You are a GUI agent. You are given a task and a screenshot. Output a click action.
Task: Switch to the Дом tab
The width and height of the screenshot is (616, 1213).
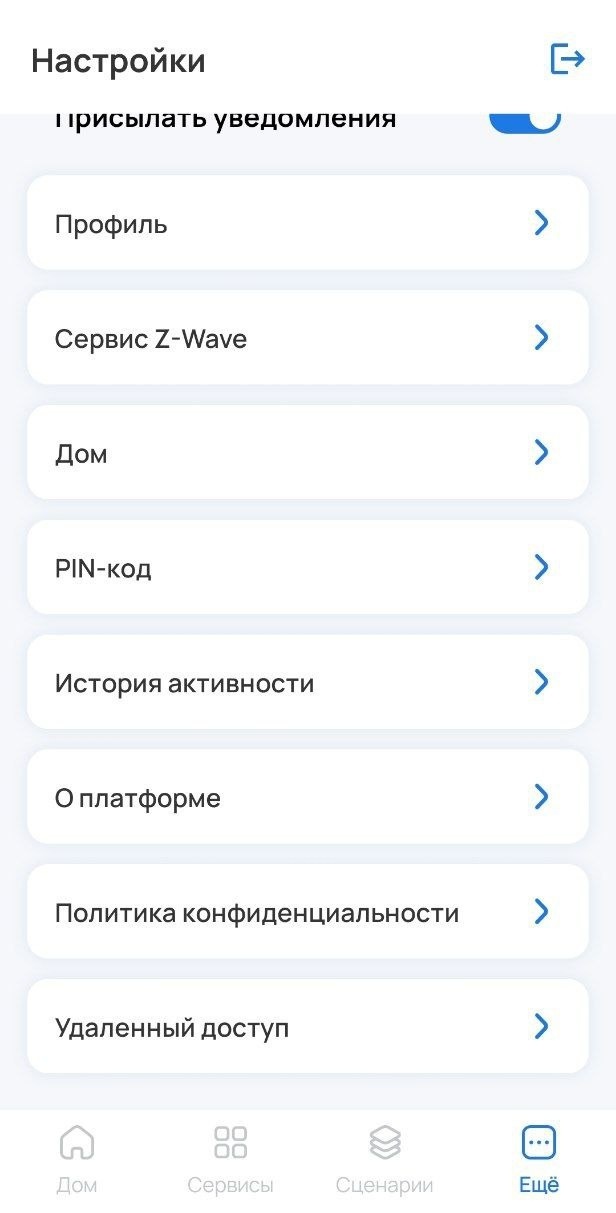(77, 1160)
